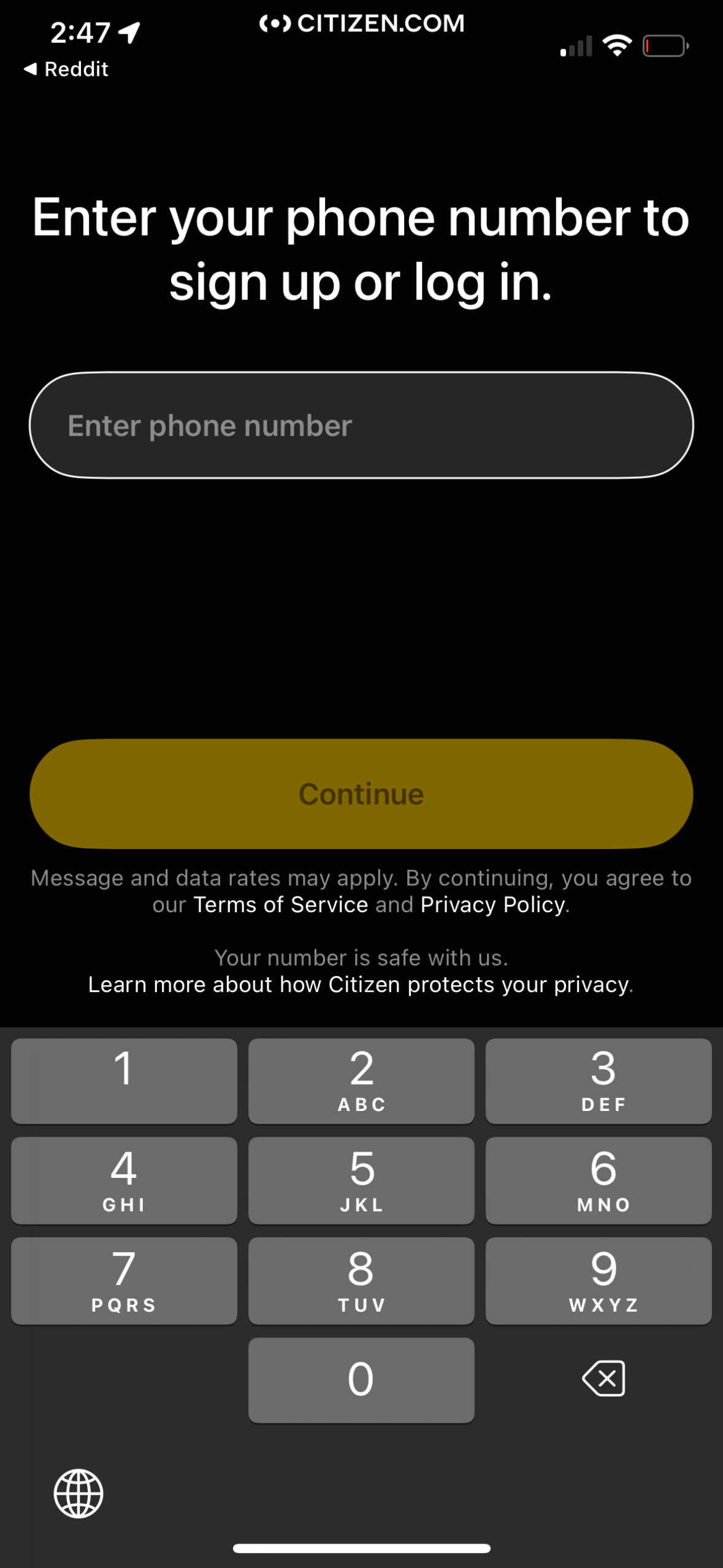Tap the globe keyboard switcher icon
This screenshot has width=723, height=1568.
coord(77,1493)
